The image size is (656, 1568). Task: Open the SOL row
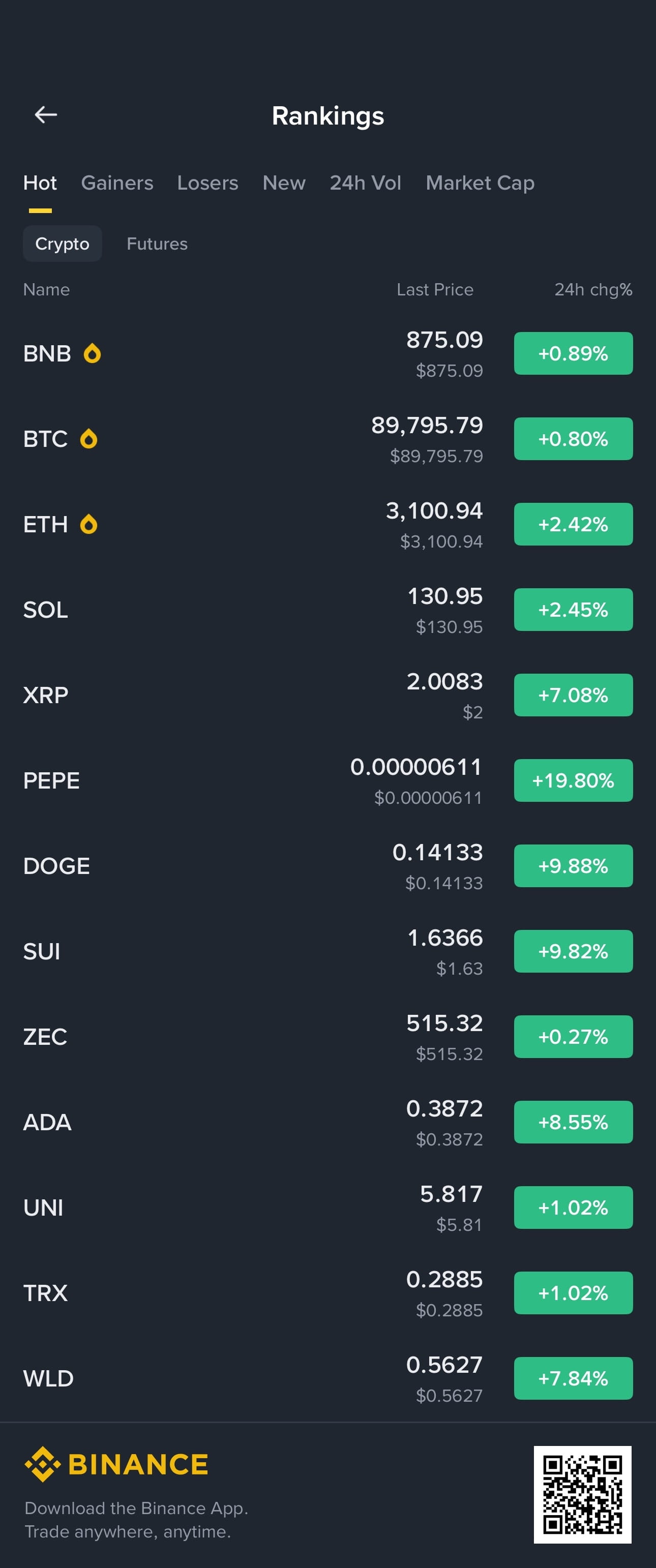pyautogui.click(x=46, y=610)
